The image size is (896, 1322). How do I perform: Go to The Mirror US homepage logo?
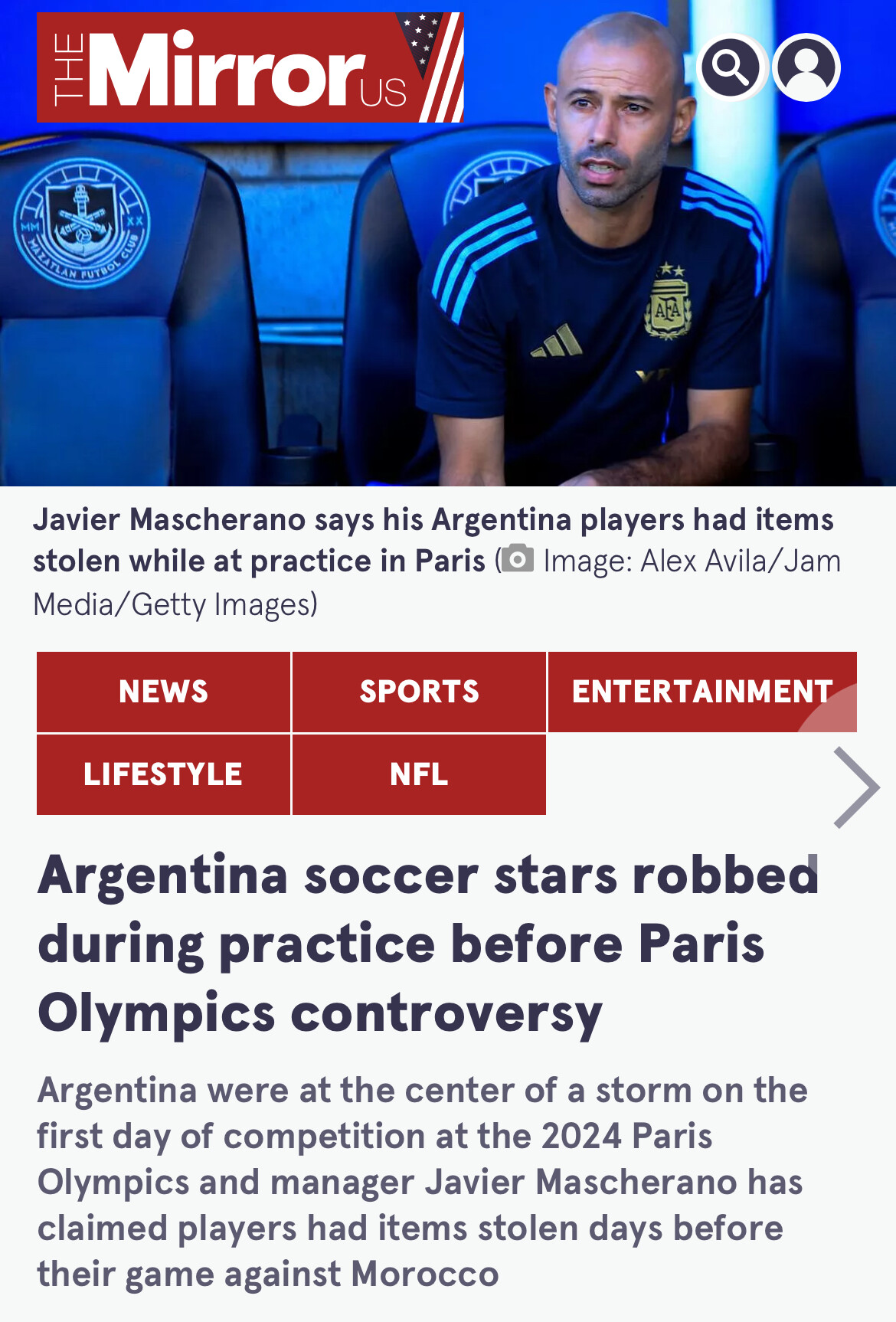click(250, 67)
